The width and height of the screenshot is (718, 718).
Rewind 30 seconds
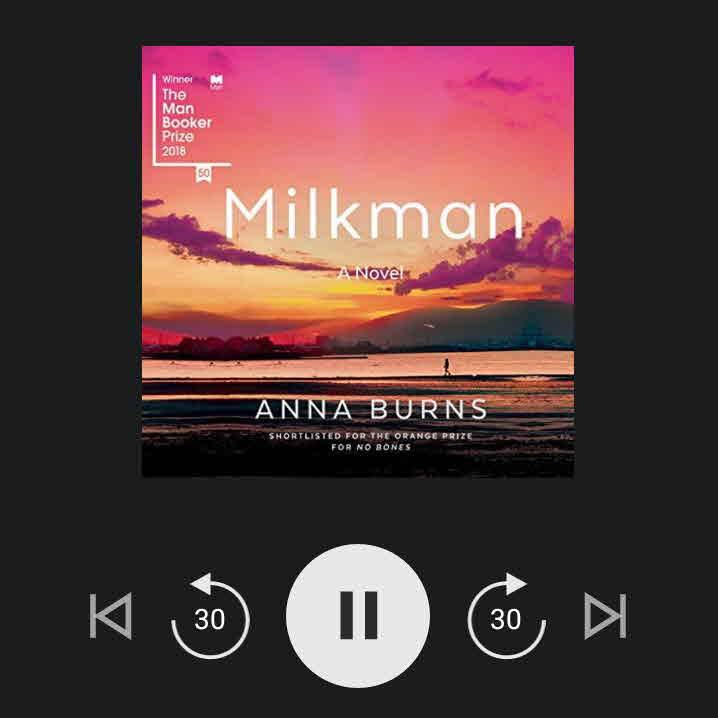(x=210, y=616)
